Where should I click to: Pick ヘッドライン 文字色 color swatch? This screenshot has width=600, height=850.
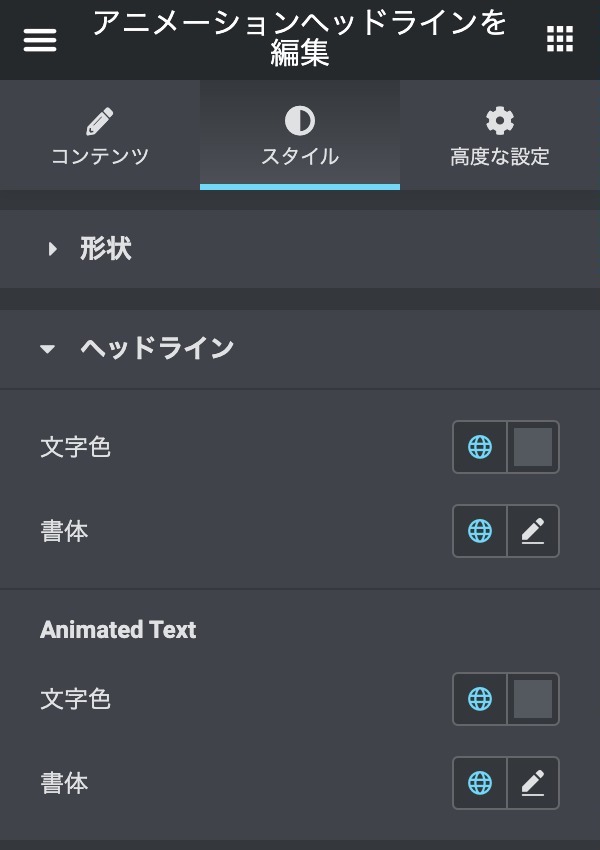(x=533, y=447)
